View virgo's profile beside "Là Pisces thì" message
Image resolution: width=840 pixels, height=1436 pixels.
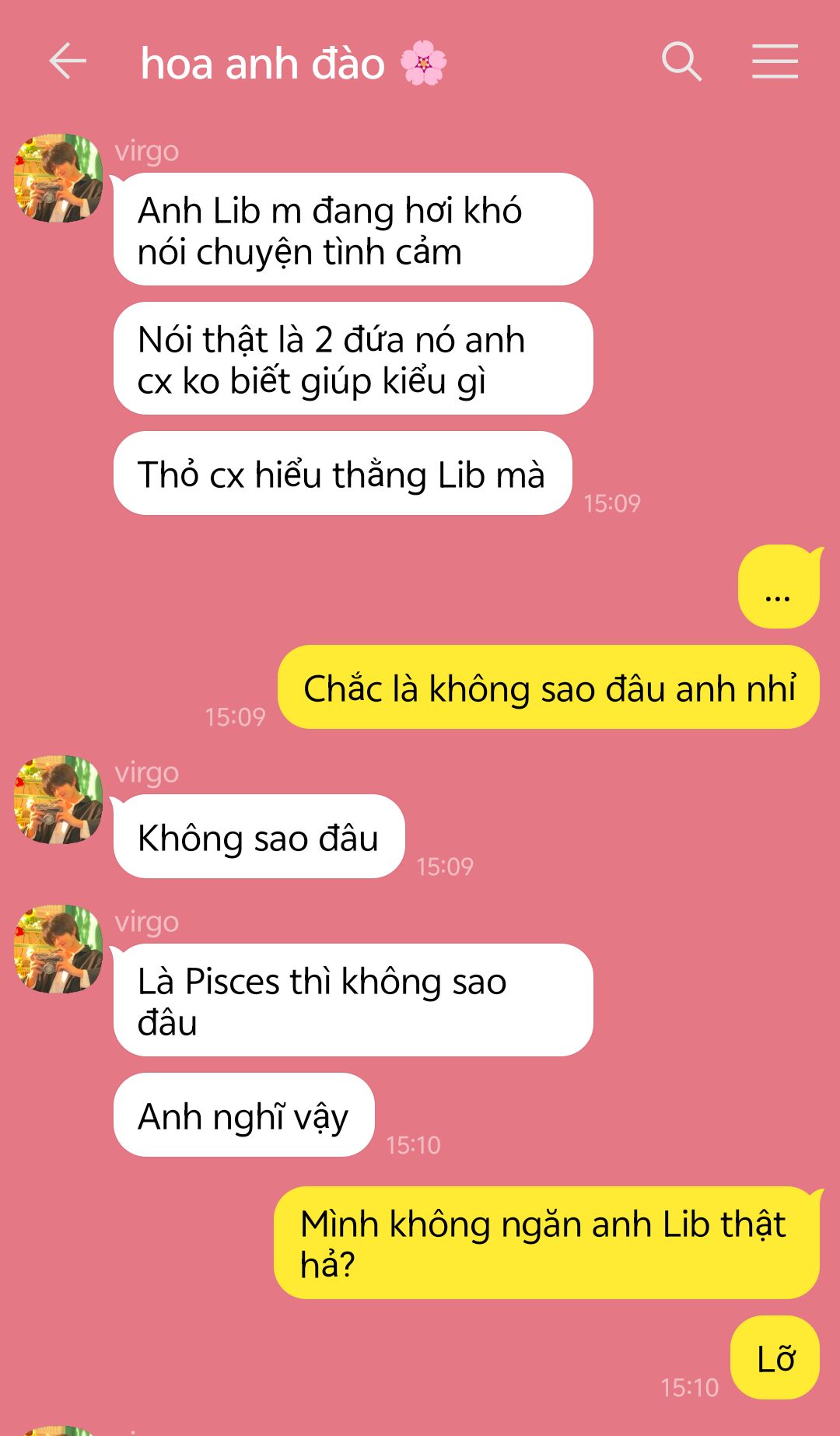coord(58,949)
